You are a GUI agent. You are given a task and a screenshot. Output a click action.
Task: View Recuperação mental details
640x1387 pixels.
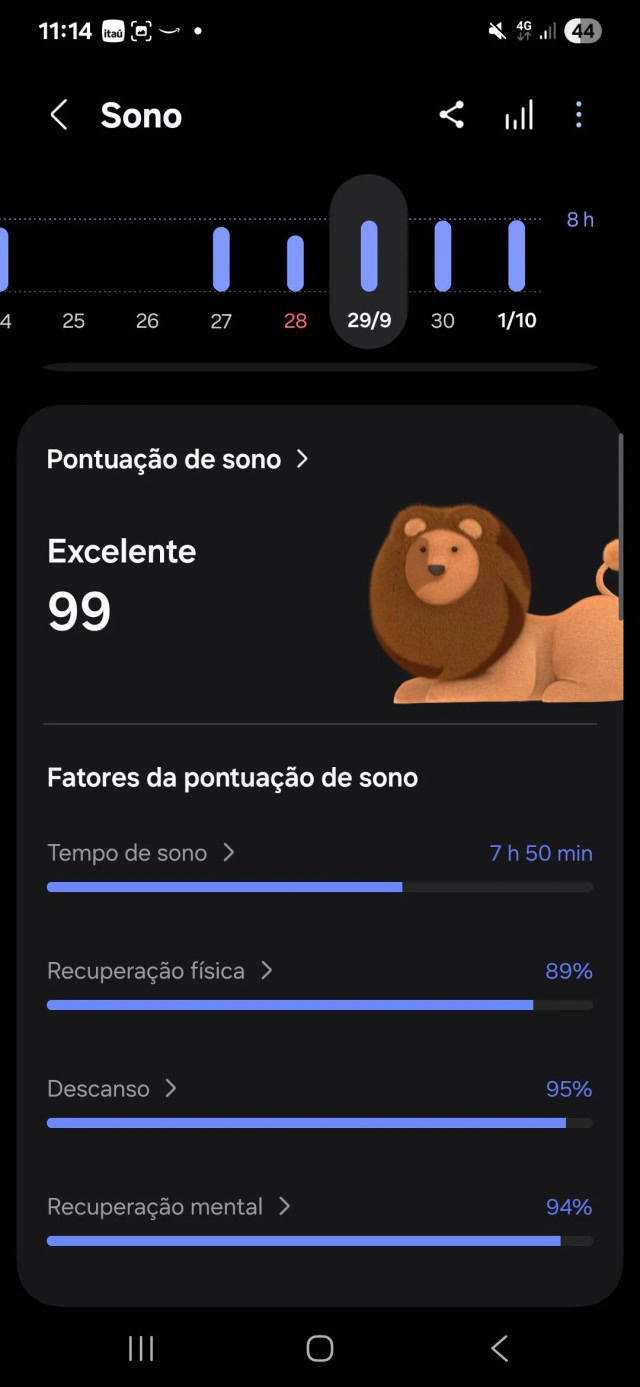point(169,1207)
